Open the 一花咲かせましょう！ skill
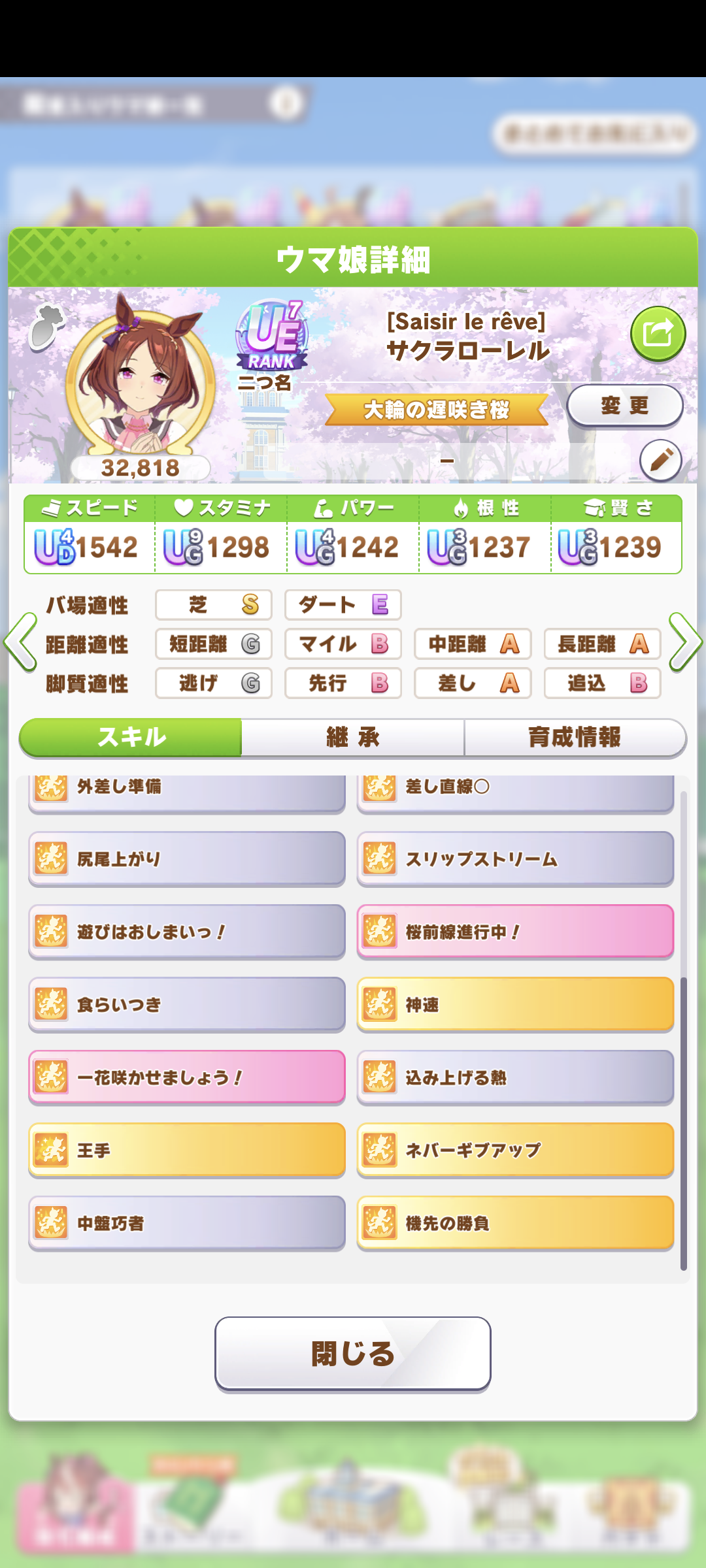The height and width of the screenshot is (1568, 706). pos(187,1077)
